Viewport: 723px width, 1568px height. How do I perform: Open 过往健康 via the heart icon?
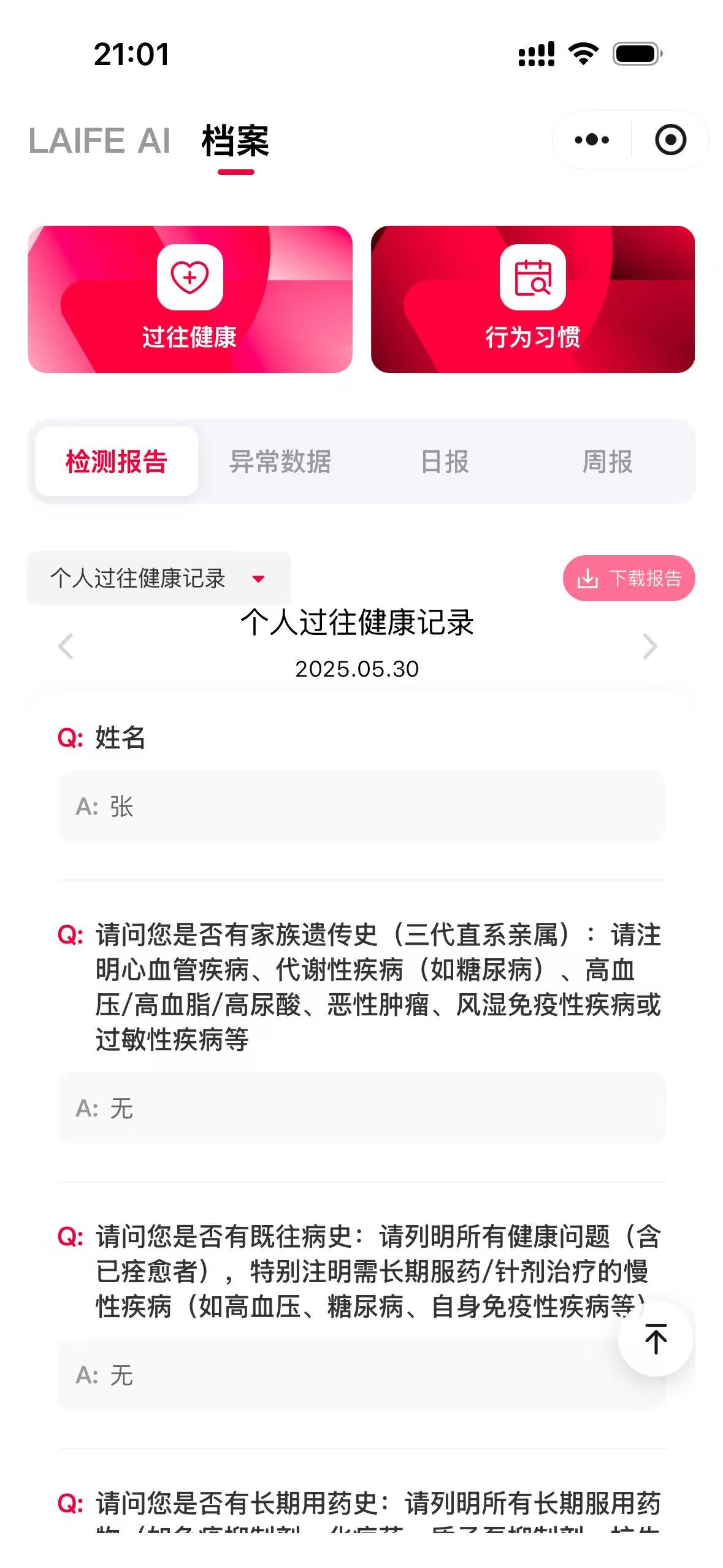[189, 278]
